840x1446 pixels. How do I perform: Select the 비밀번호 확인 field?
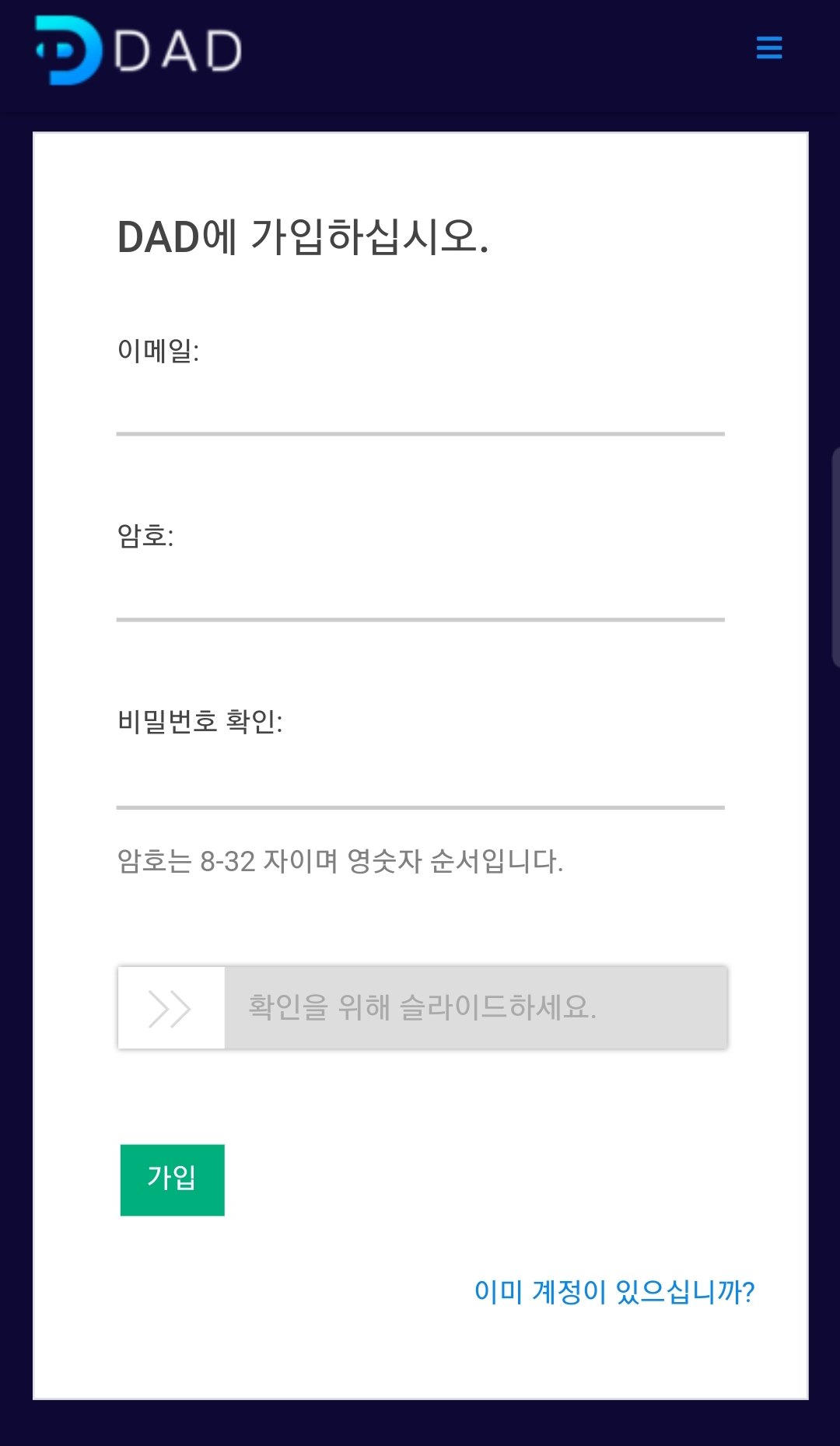click(x=420, y=779)
